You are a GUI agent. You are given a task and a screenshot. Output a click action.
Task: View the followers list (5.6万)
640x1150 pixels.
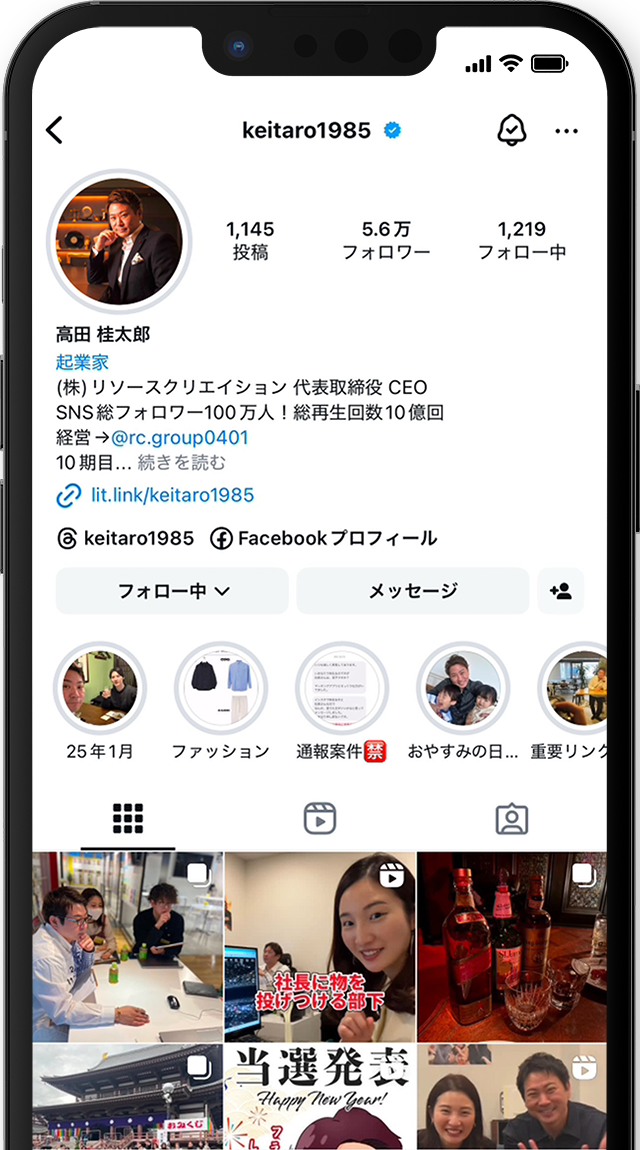(386, 240)
